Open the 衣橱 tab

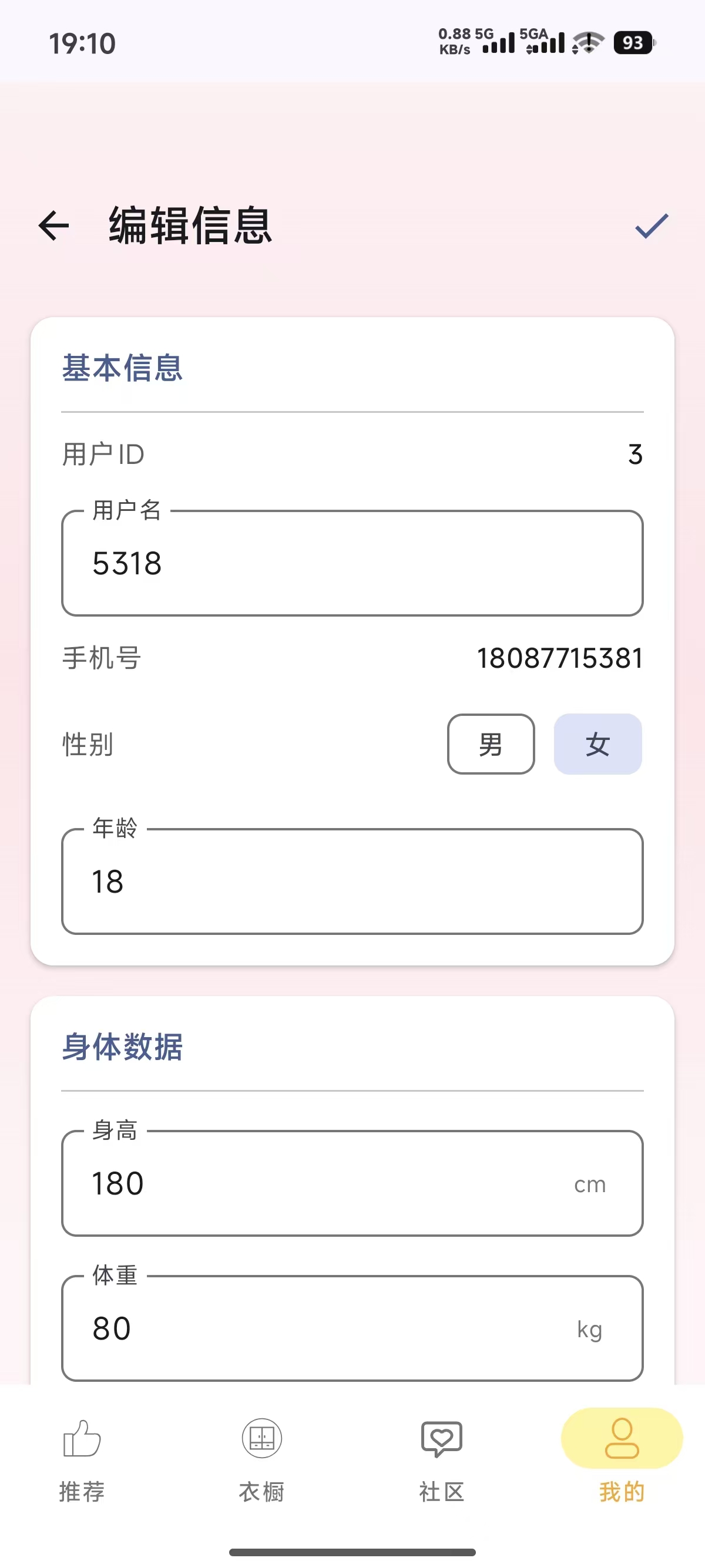tap(262, 1460)
